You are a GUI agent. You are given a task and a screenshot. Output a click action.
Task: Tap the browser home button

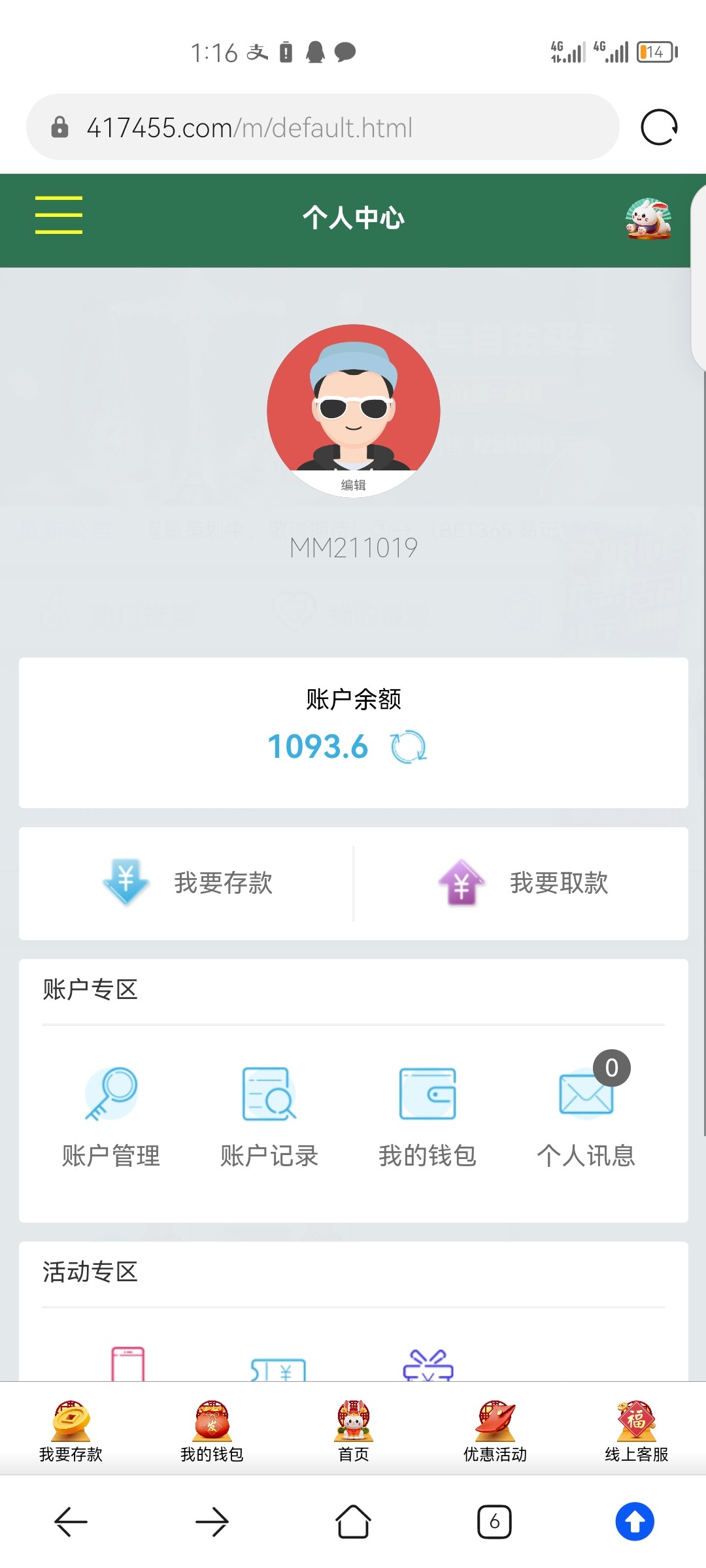[353, 1522]
